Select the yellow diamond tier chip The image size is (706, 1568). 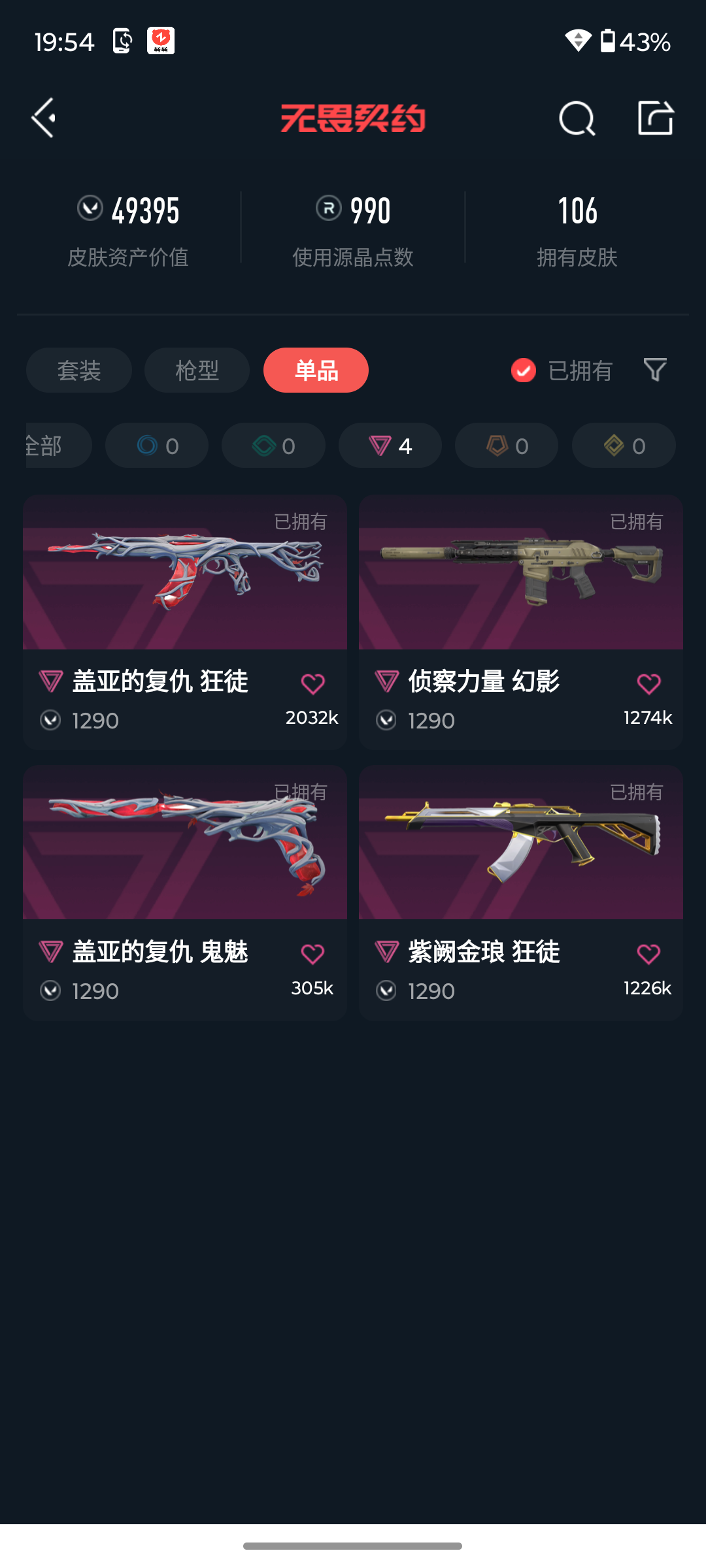pos(624,446)
